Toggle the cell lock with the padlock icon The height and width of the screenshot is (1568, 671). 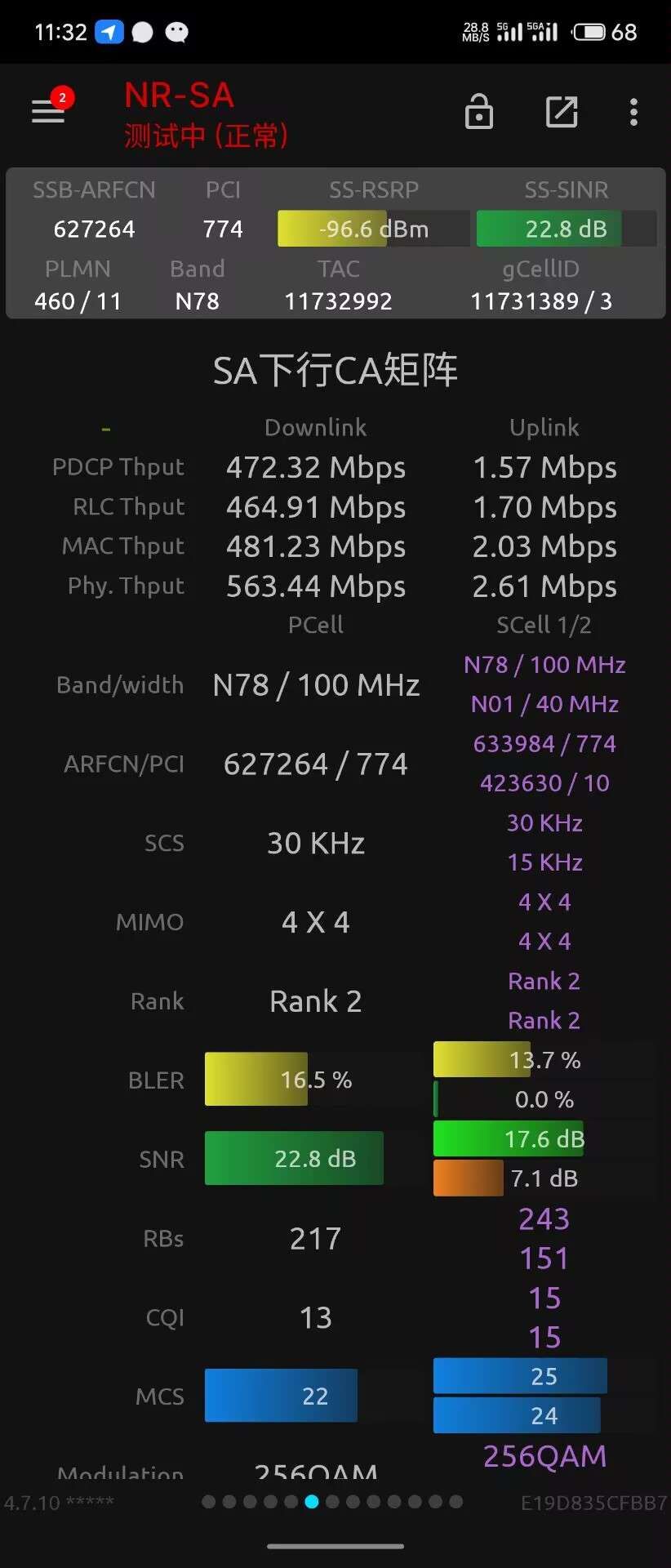pyautogui.click(x=479, y=112)
